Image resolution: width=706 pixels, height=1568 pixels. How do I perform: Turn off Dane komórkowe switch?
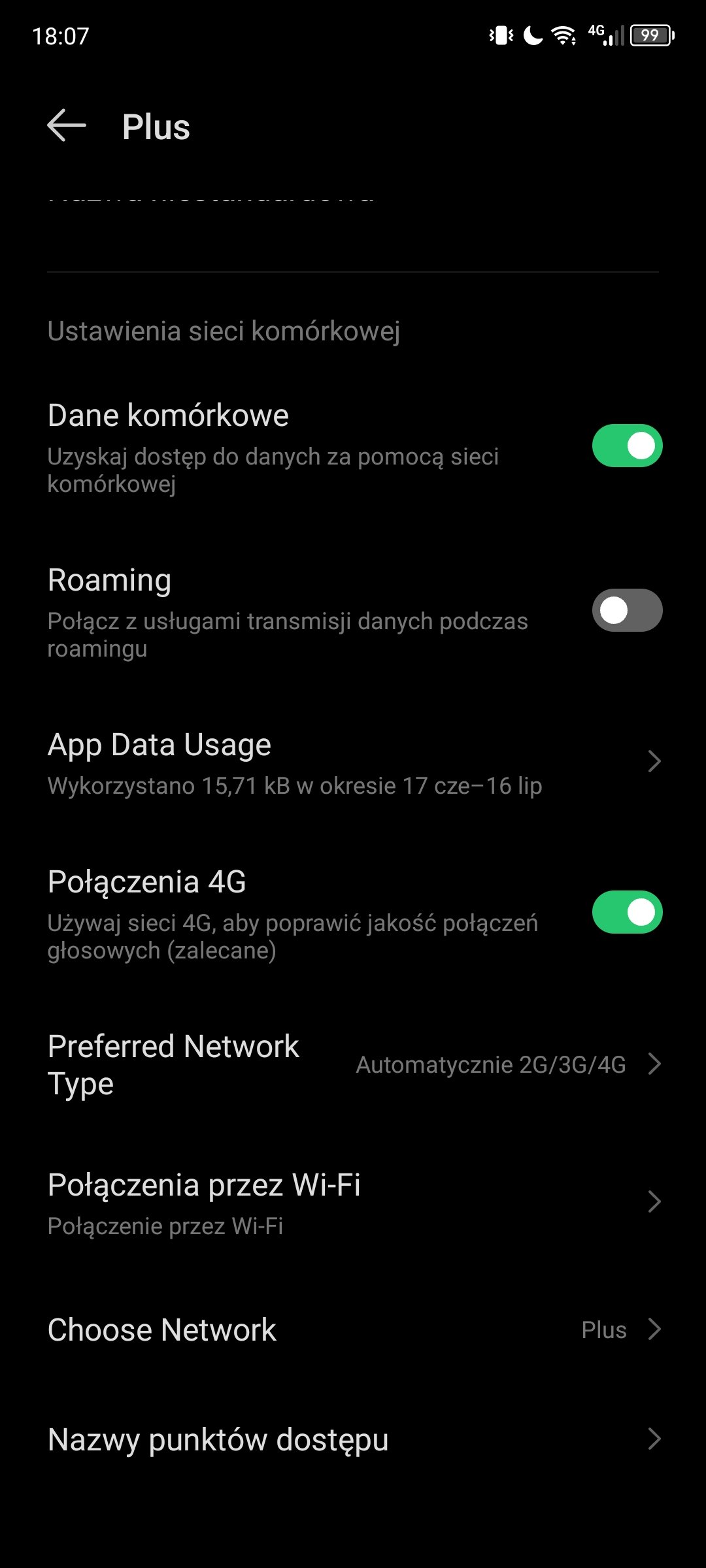627,446
